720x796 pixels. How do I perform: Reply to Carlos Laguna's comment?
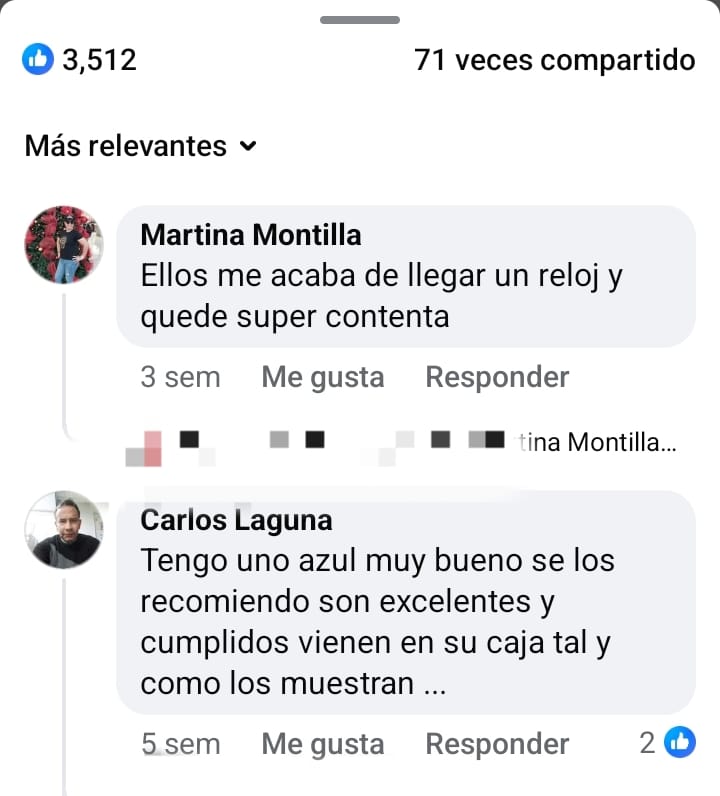point(497,744)
